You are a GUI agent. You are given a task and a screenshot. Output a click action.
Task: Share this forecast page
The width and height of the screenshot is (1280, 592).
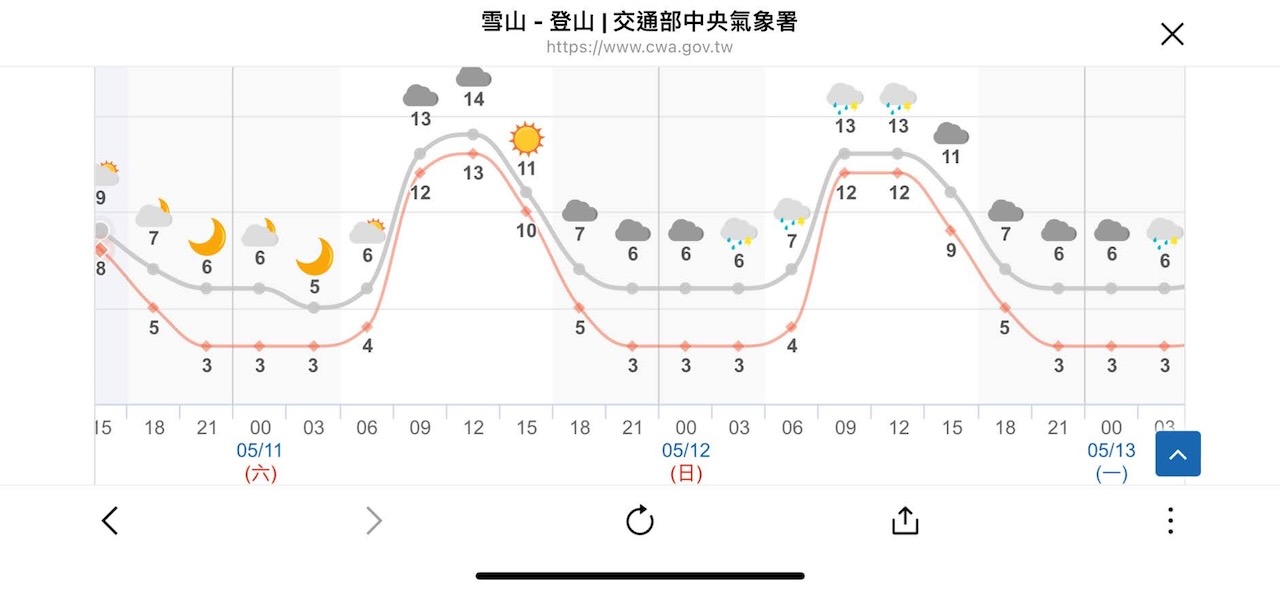904,520
